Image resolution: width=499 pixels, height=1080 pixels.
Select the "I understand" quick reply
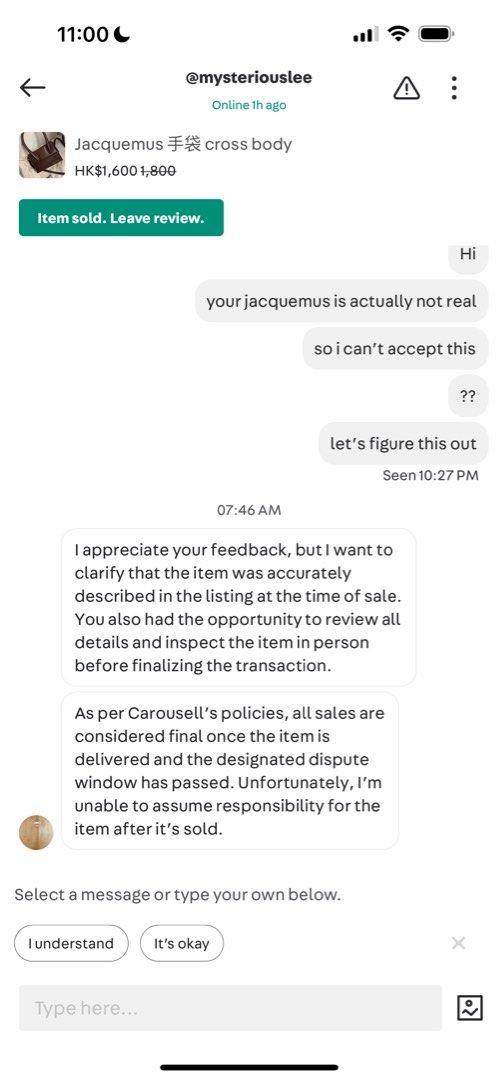[x=71, y=943]
